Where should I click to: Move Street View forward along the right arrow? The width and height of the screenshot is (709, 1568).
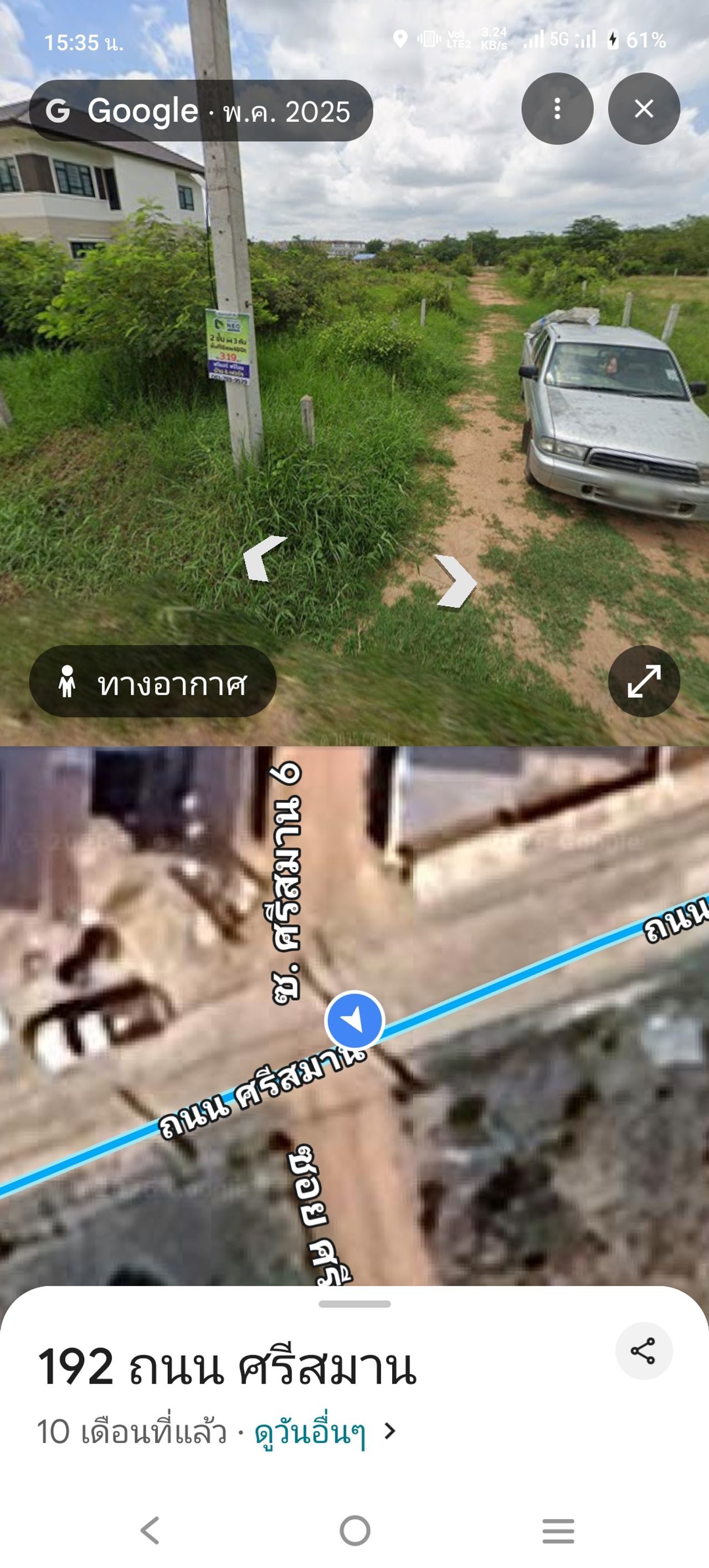point(456,581)
